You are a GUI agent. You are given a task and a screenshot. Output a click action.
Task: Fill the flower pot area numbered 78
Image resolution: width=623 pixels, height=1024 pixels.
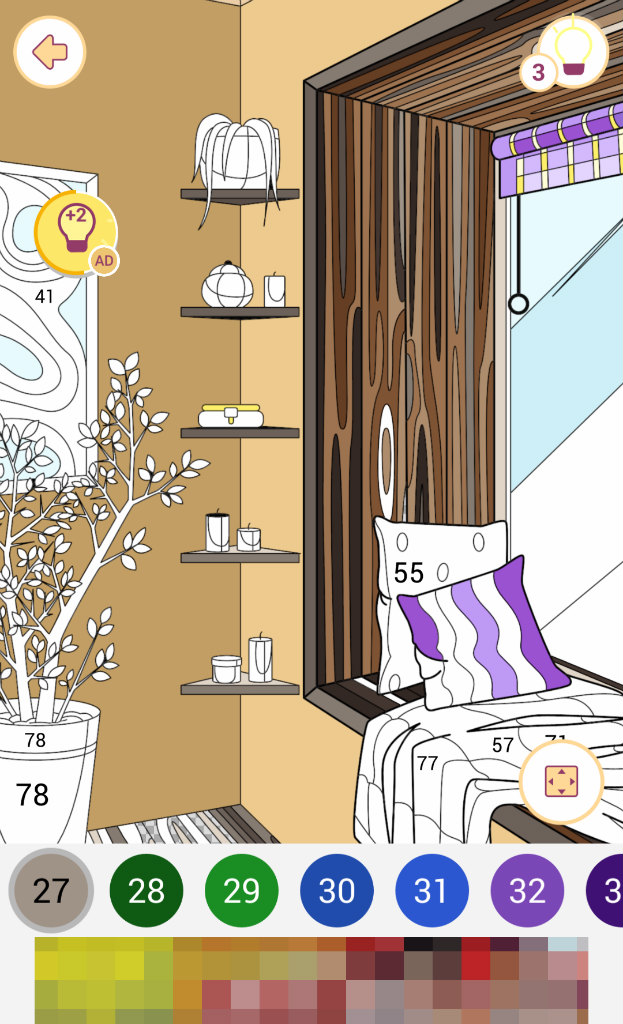[x=32, y=796]
